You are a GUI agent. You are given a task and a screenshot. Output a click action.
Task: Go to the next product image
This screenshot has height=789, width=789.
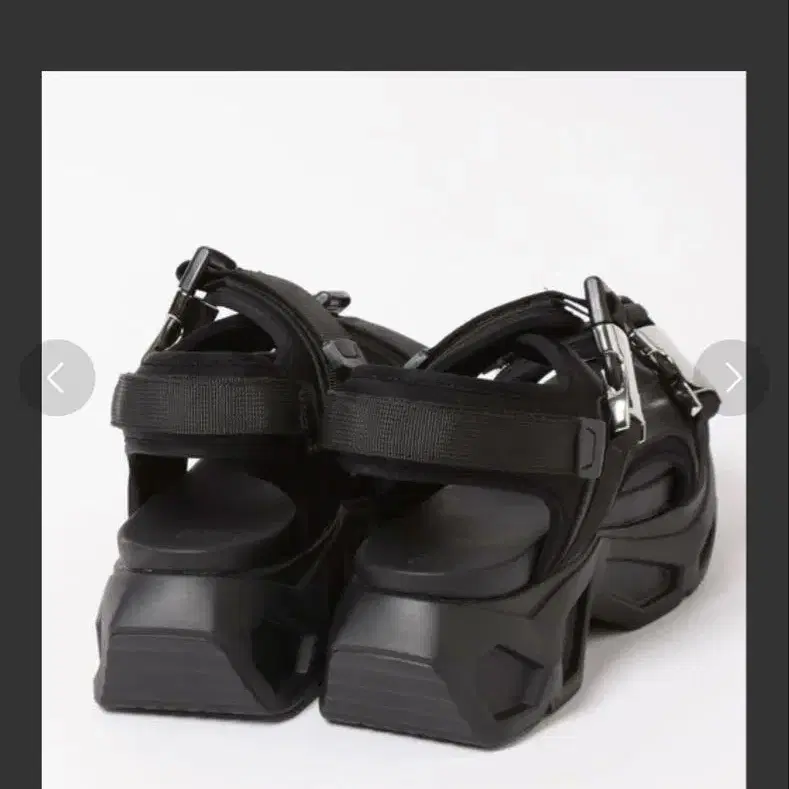click(732, 378)
